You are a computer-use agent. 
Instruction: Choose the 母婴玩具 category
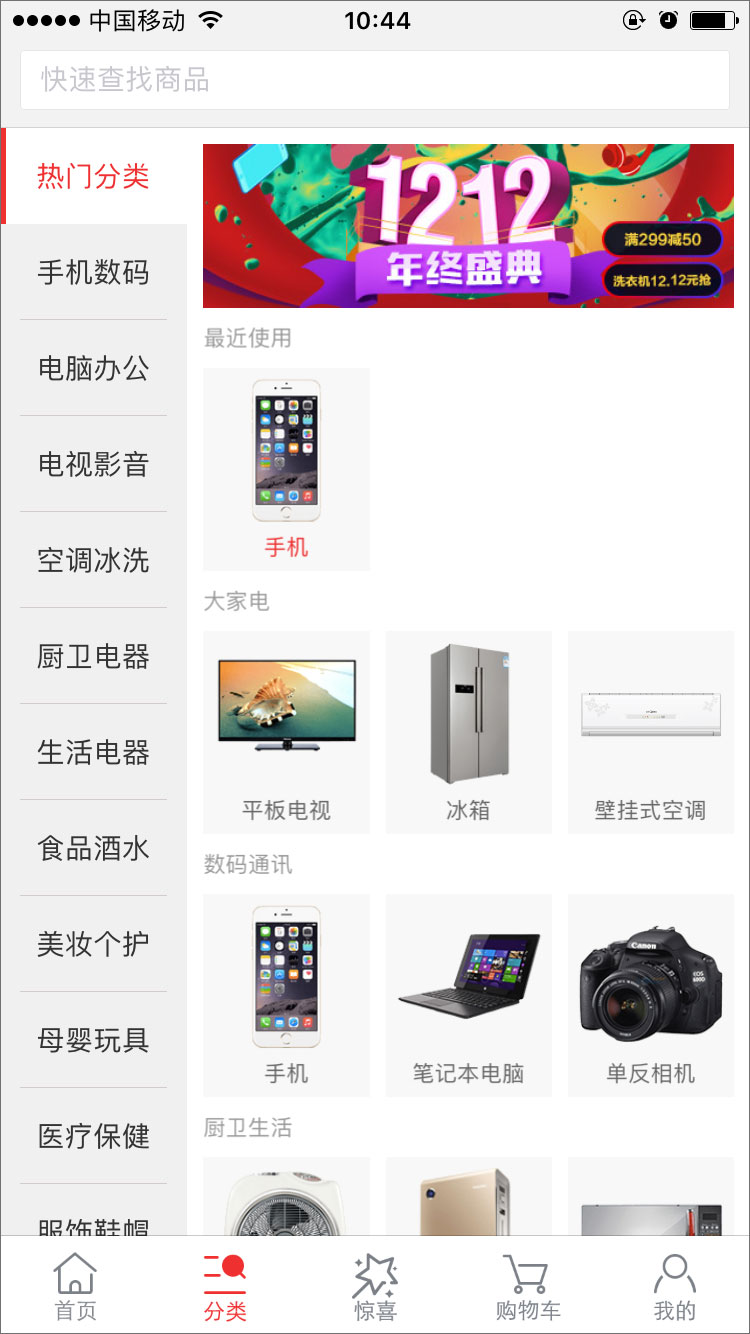click(x=93, y=1040)
